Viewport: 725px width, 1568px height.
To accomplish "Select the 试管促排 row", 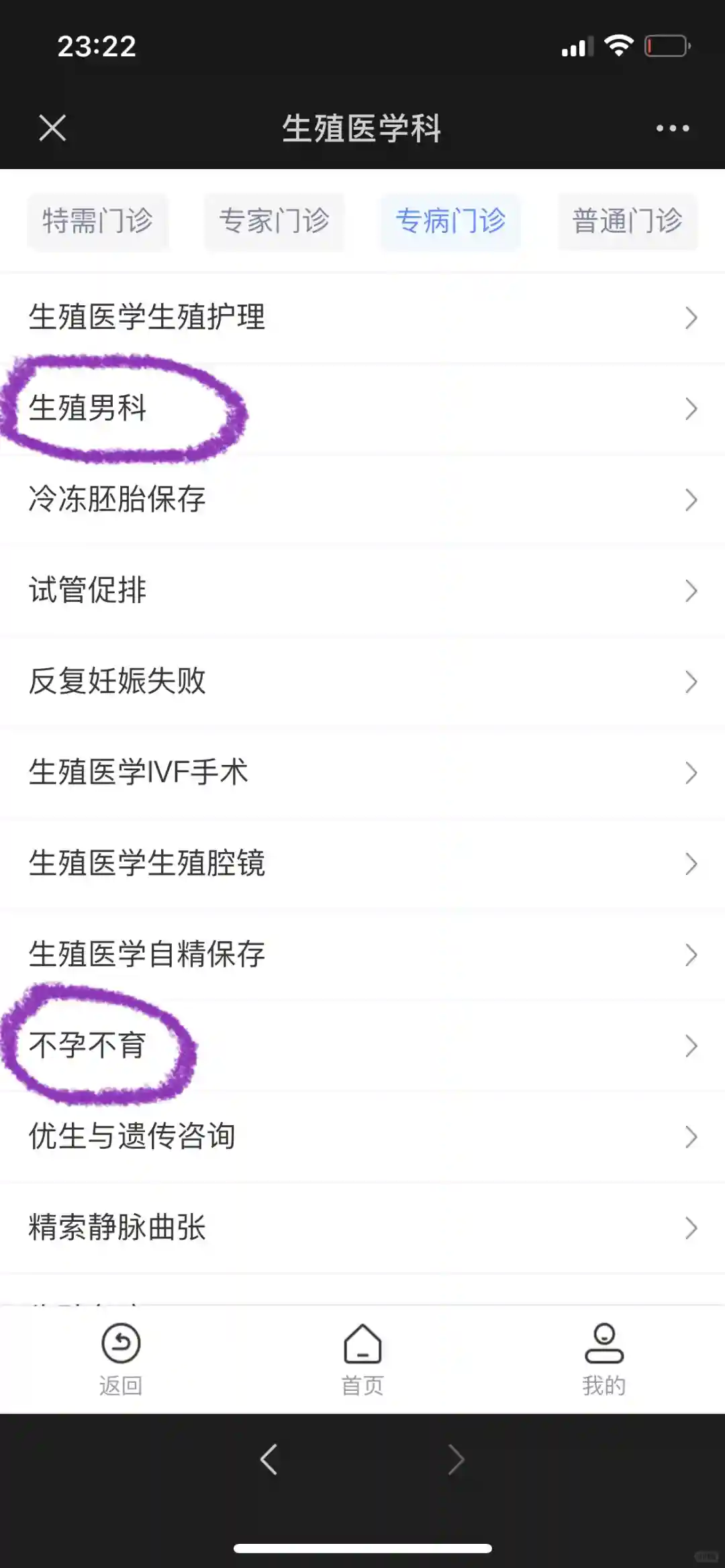I will (362, 590).
